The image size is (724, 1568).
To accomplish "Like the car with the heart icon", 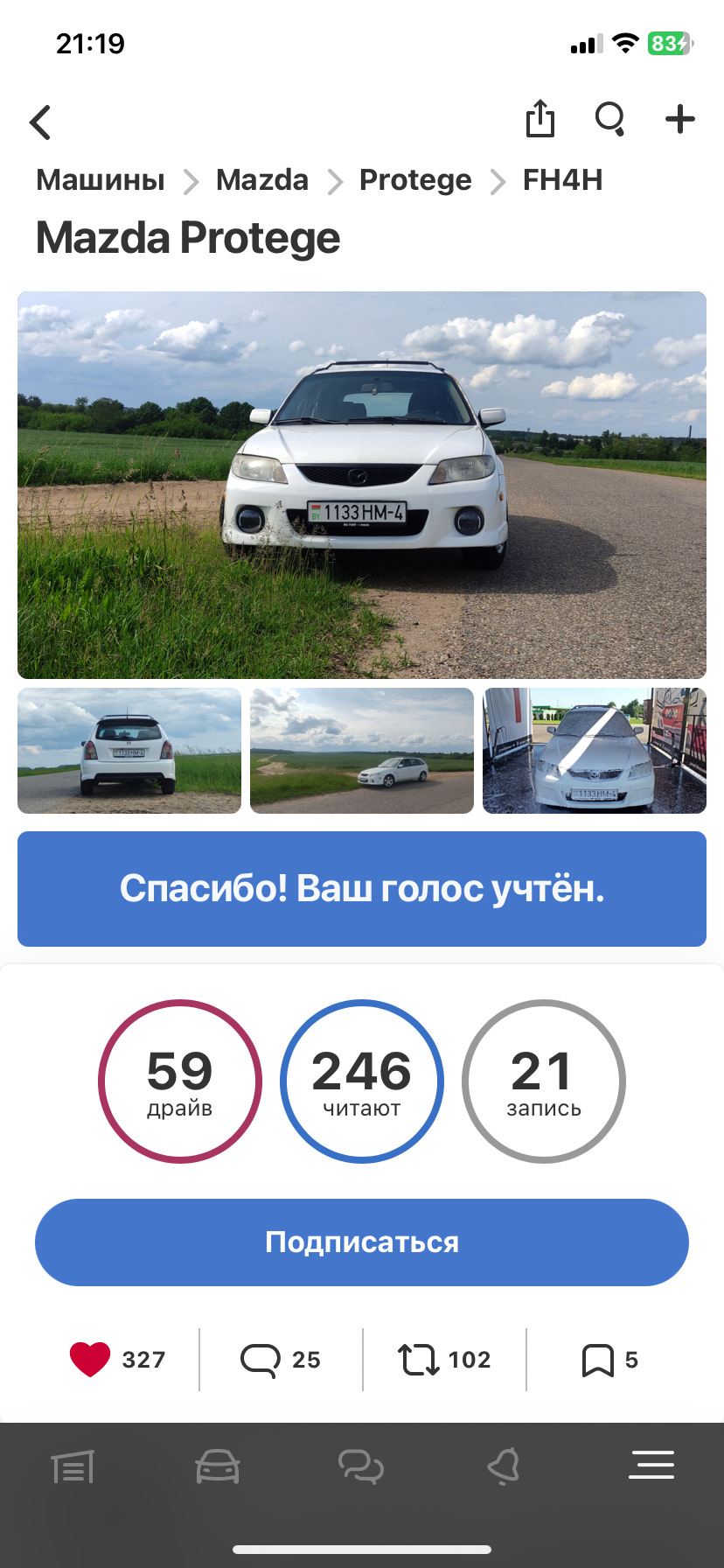I will [x=90, y=1359].
